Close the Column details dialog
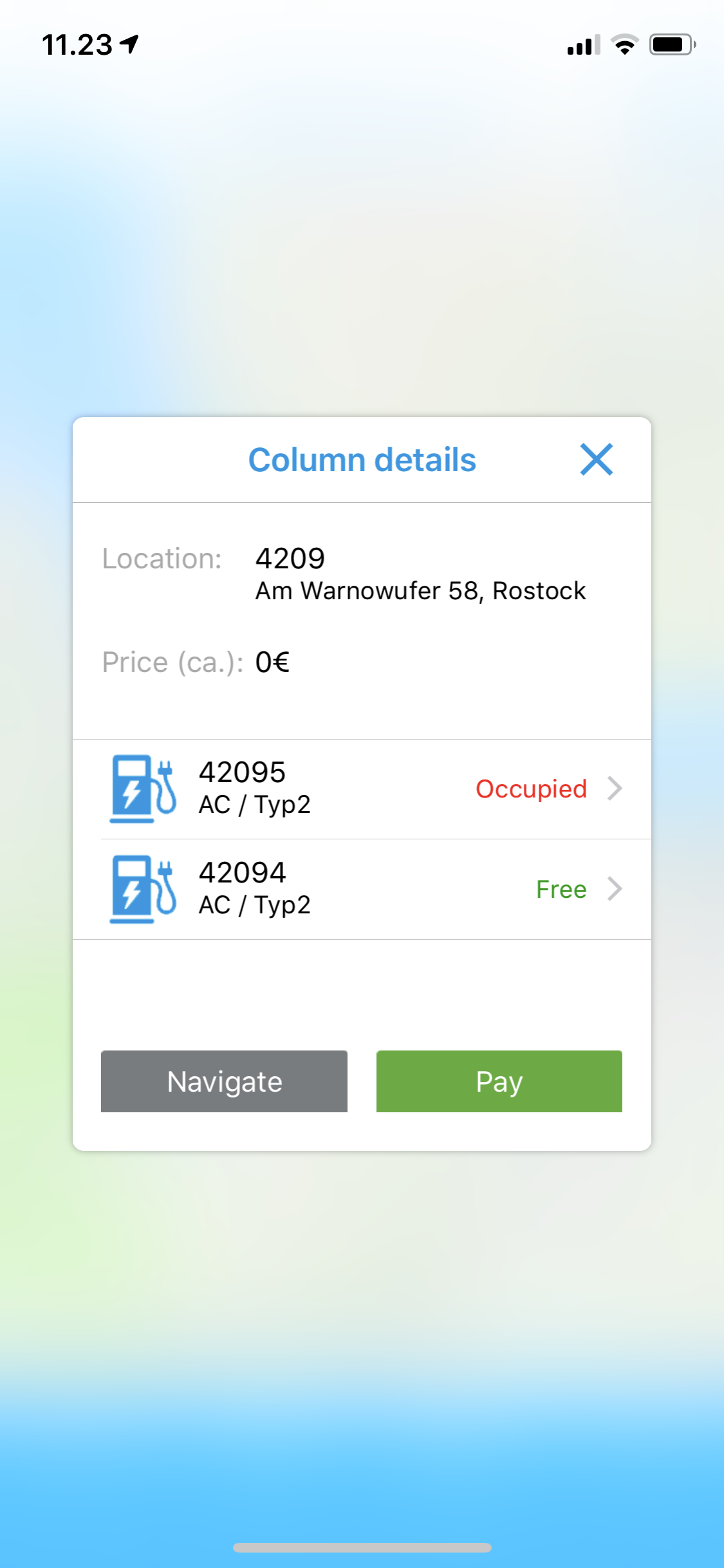Screen dimensions: 724x1568 (x=597, y=460)
